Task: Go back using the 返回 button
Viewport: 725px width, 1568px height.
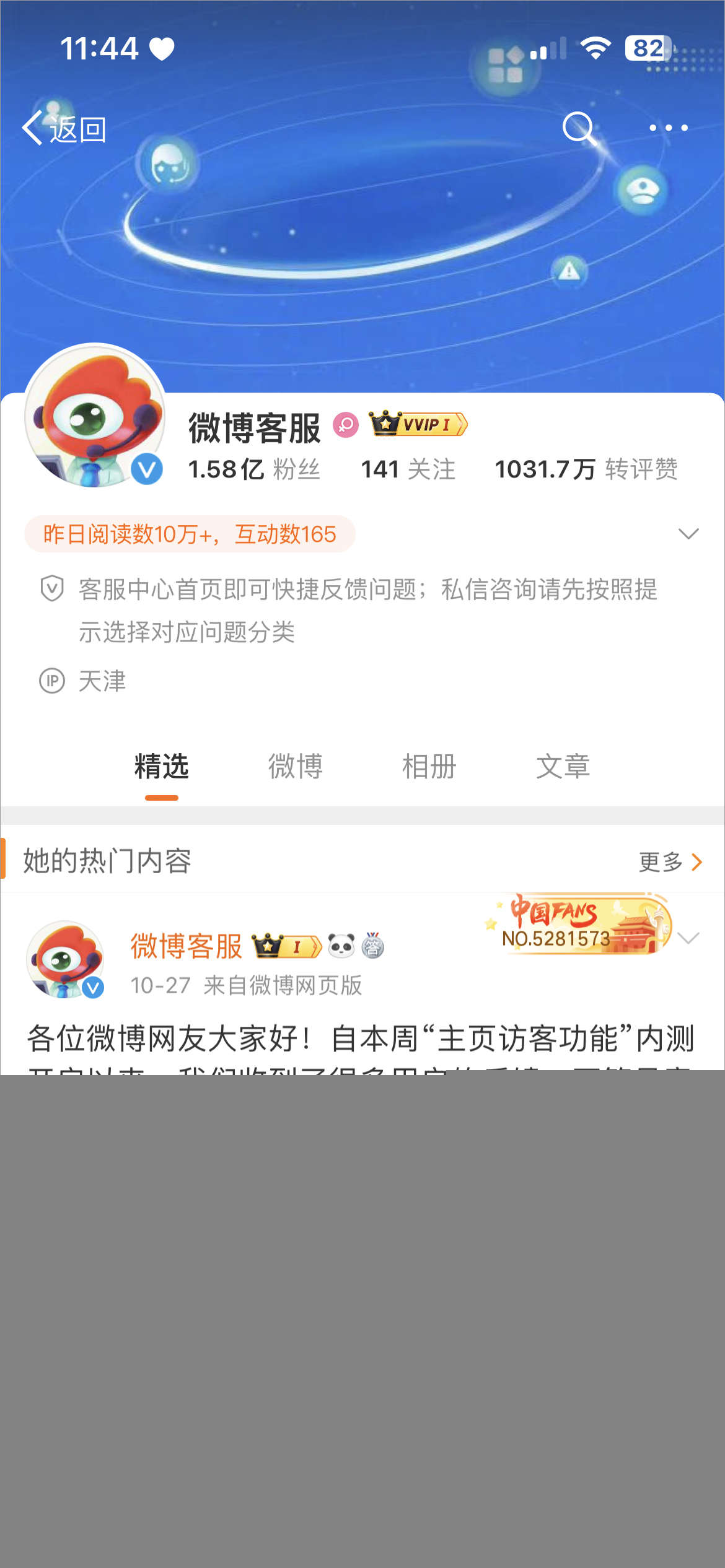Action: (x=64, y=129)
